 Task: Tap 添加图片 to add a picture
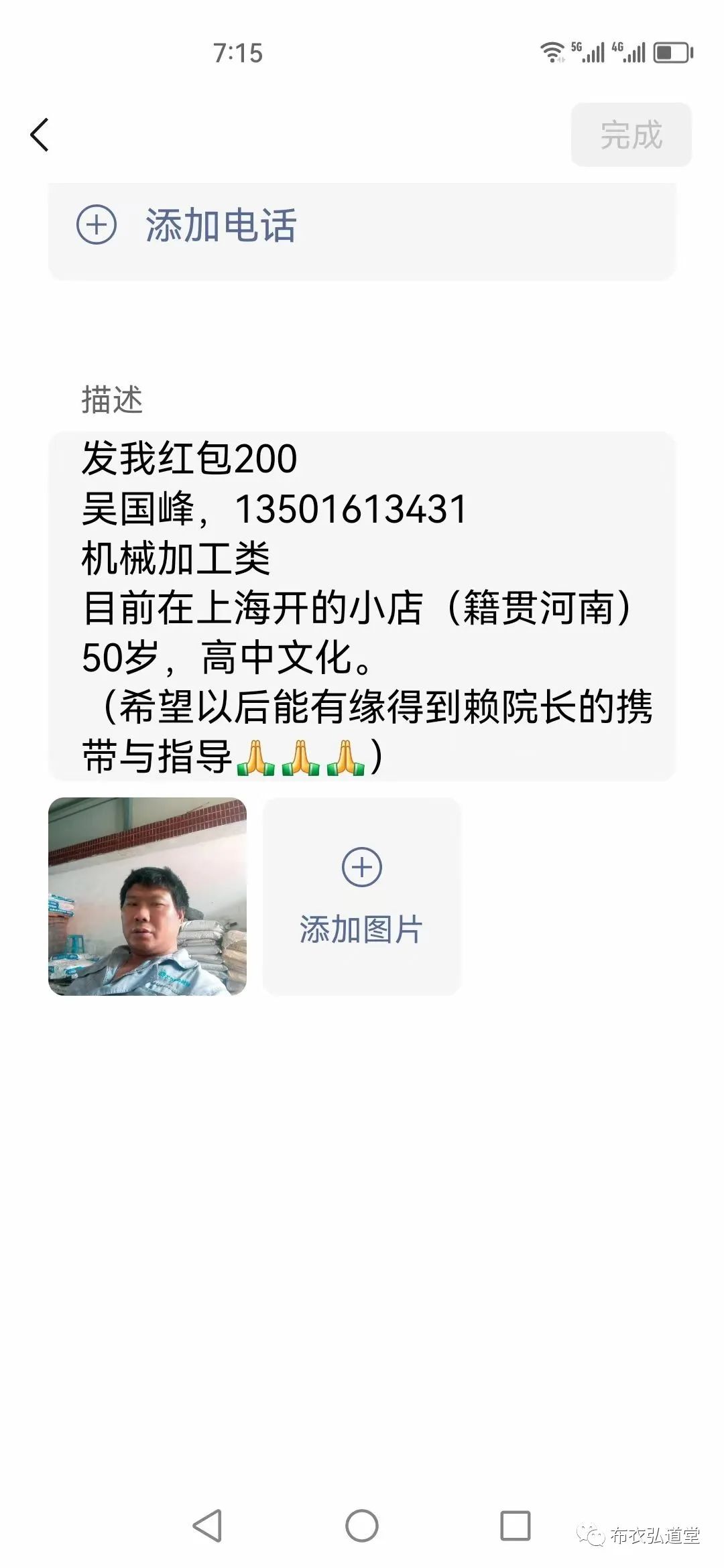(362, 897)
